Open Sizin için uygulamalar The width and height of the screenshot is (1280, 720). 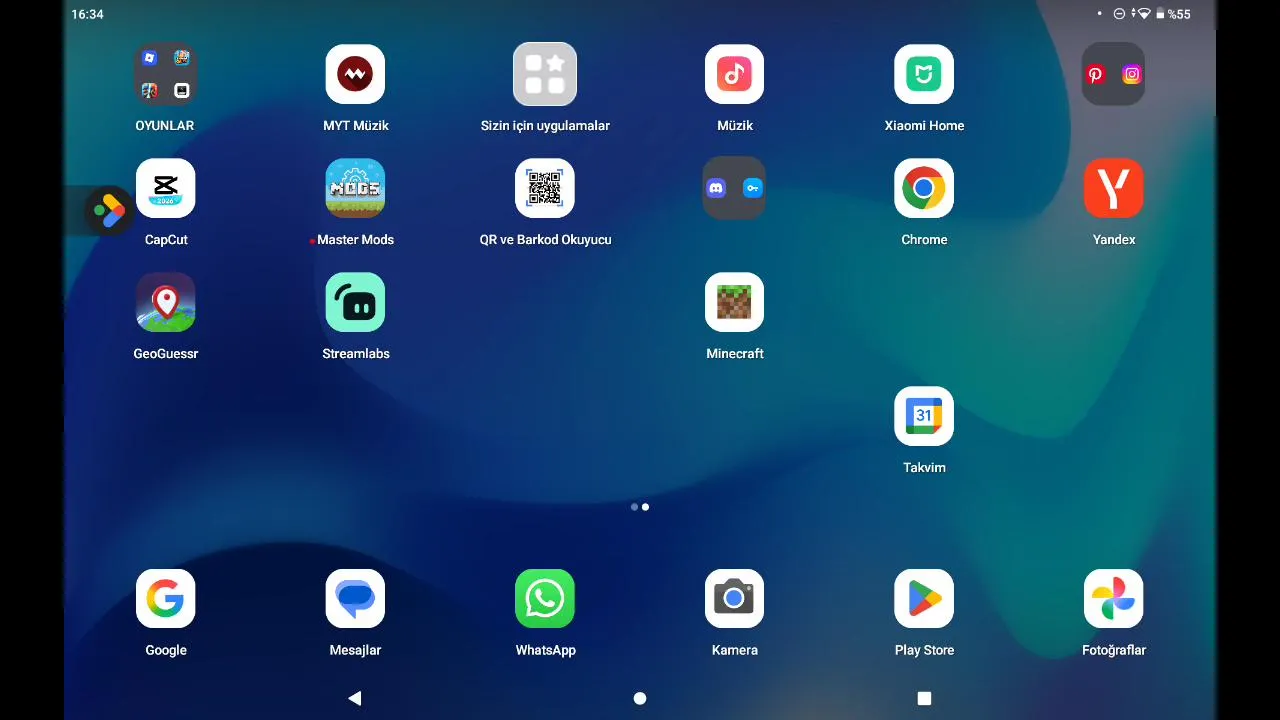[x=545, y=75]
